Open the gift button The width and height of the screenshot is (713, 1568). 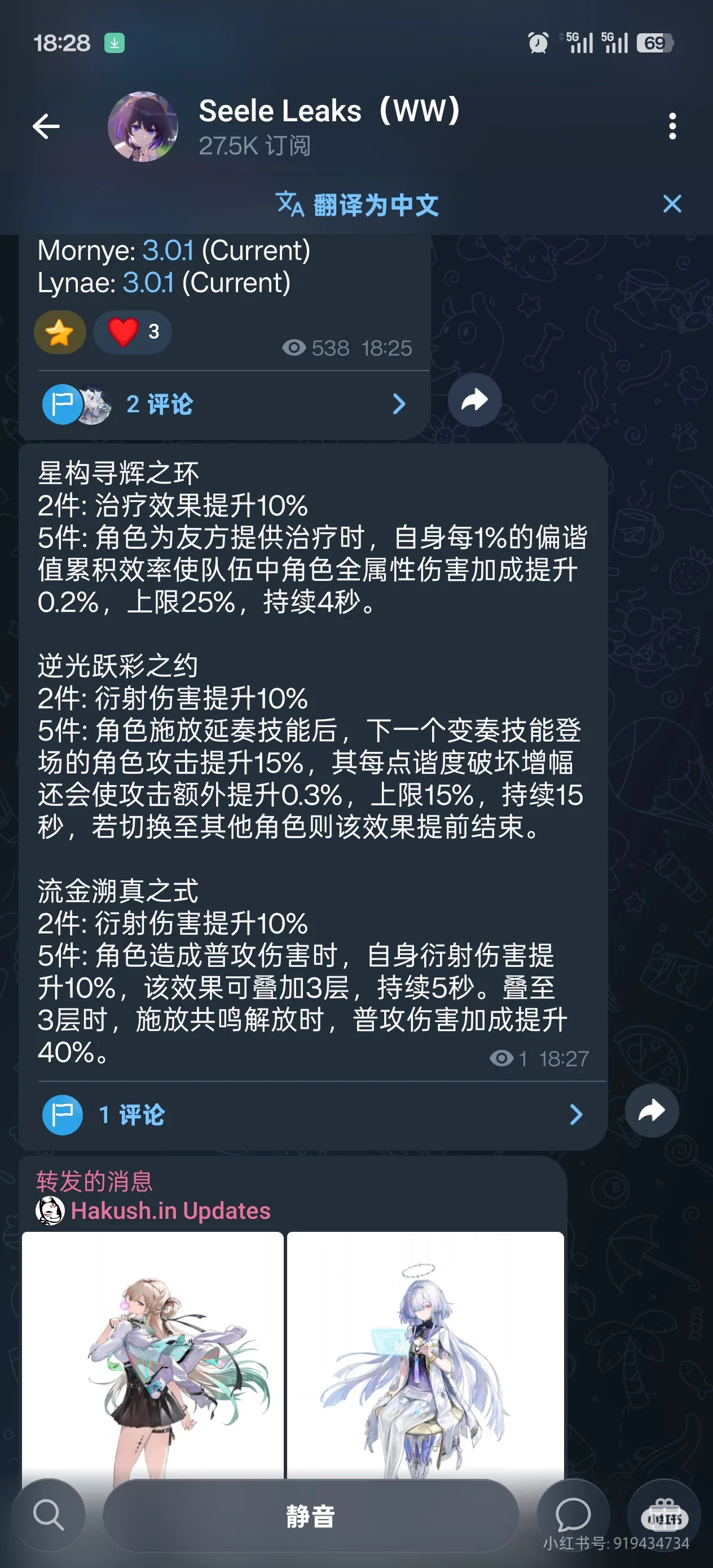tap(664, 1514)
